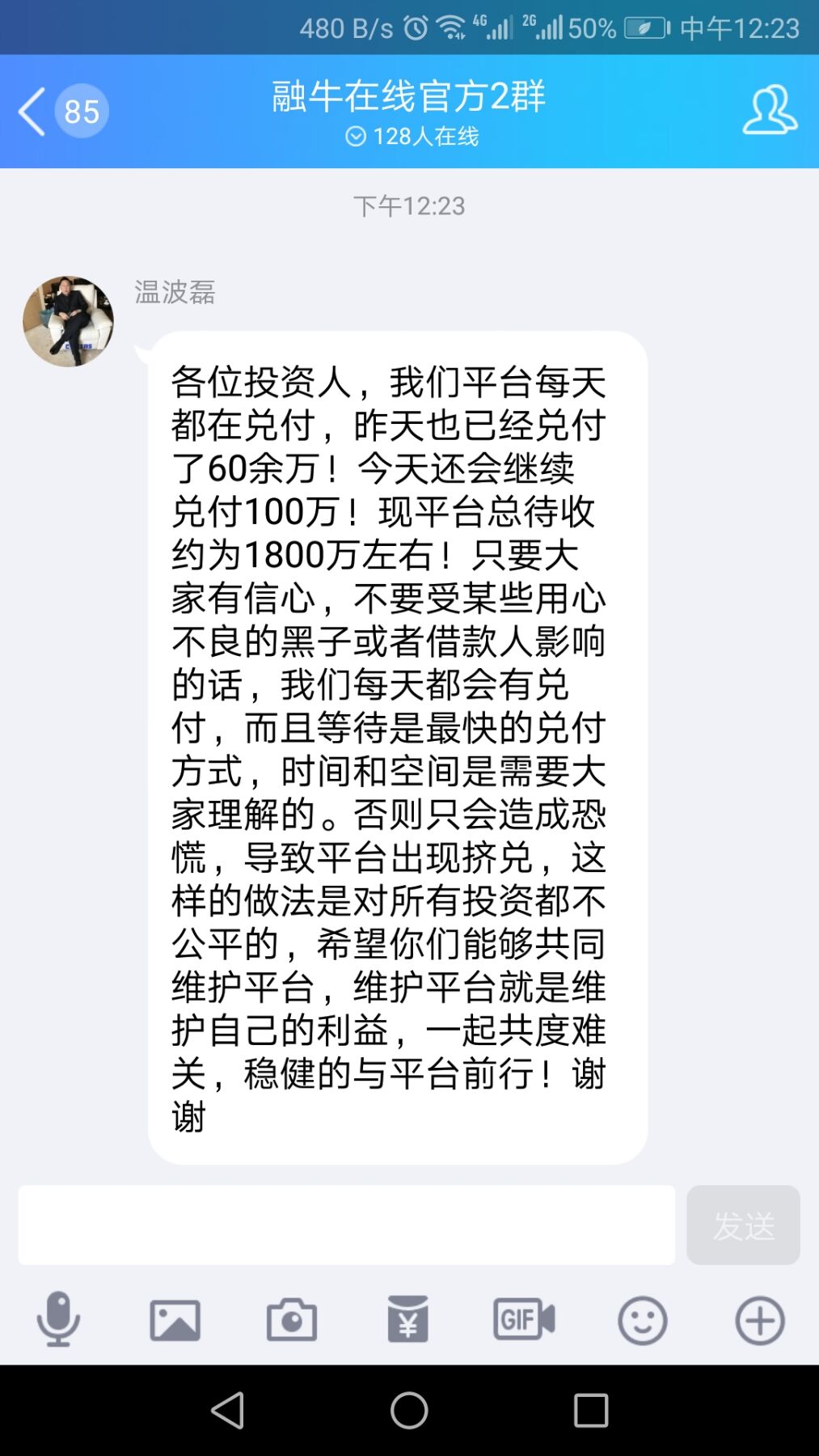Go back to the message list
Screen dimensions: 819x1456
[x=32, y=112]
